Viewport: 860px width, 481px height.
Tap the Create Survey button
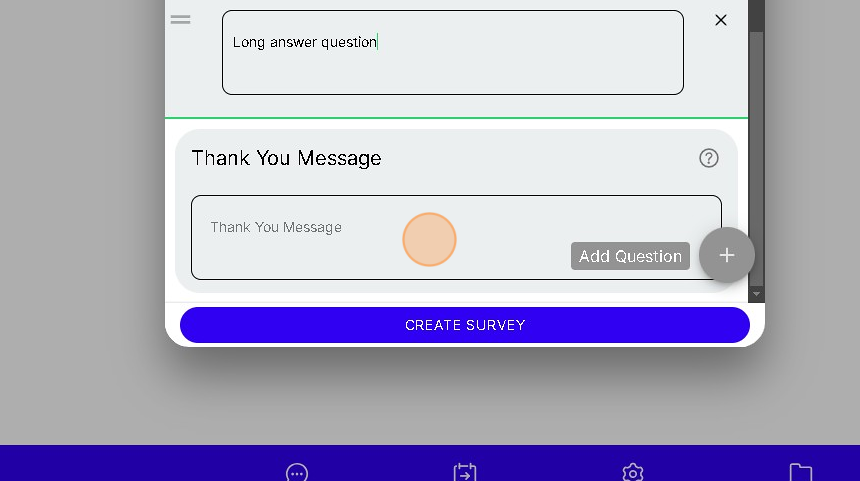(x=465, y=325)
